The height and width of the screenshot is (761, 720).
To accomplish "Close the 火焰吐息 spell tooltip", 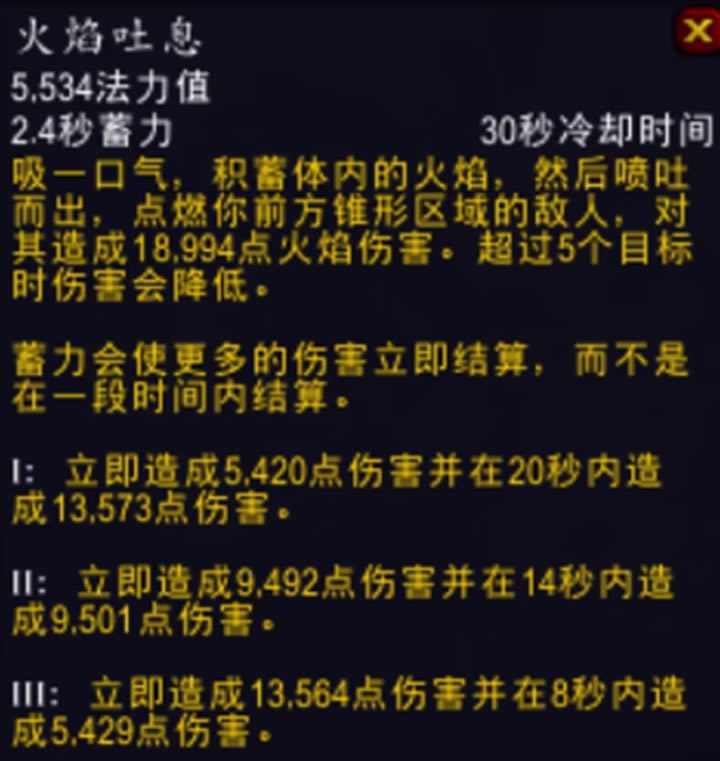I will [x=695, y=31].
